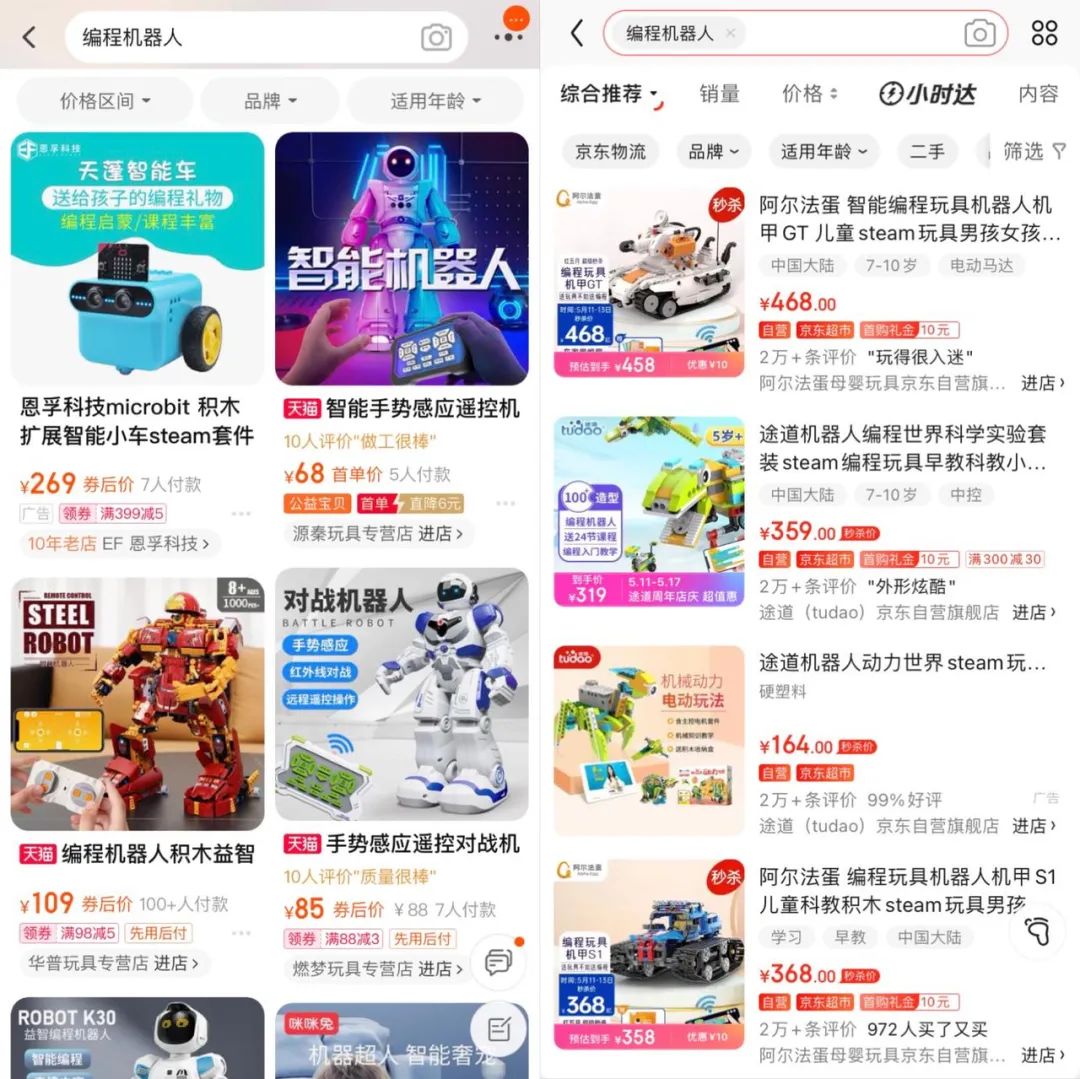Open the 综合推荐 sort dropdown

point(610,94)
